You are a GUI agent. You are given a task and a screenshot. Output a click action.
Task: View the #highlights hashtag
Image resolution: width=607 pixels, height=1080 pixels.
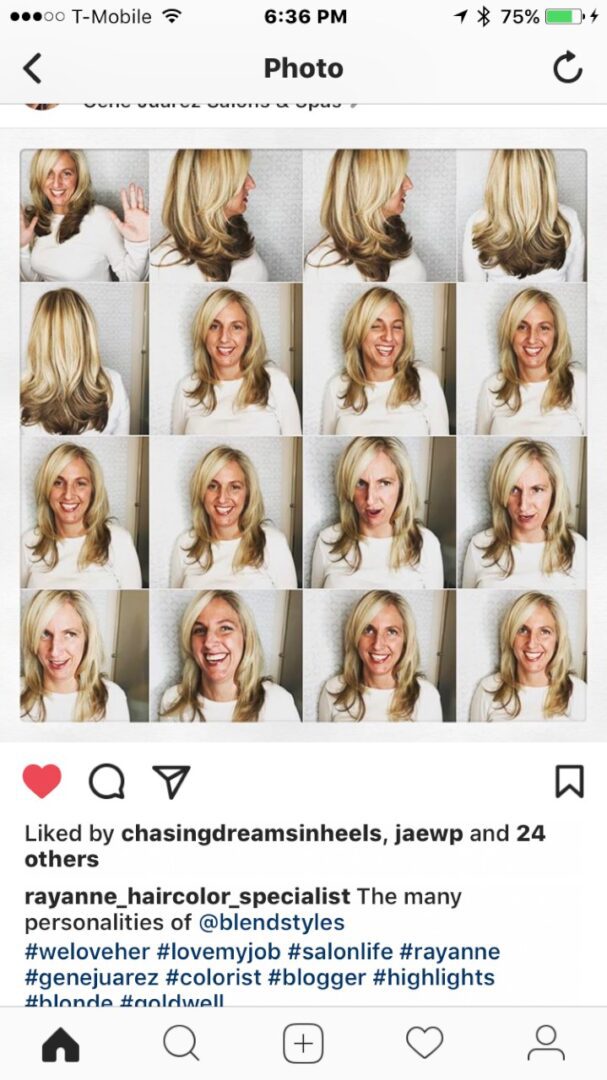click(433, 977)
